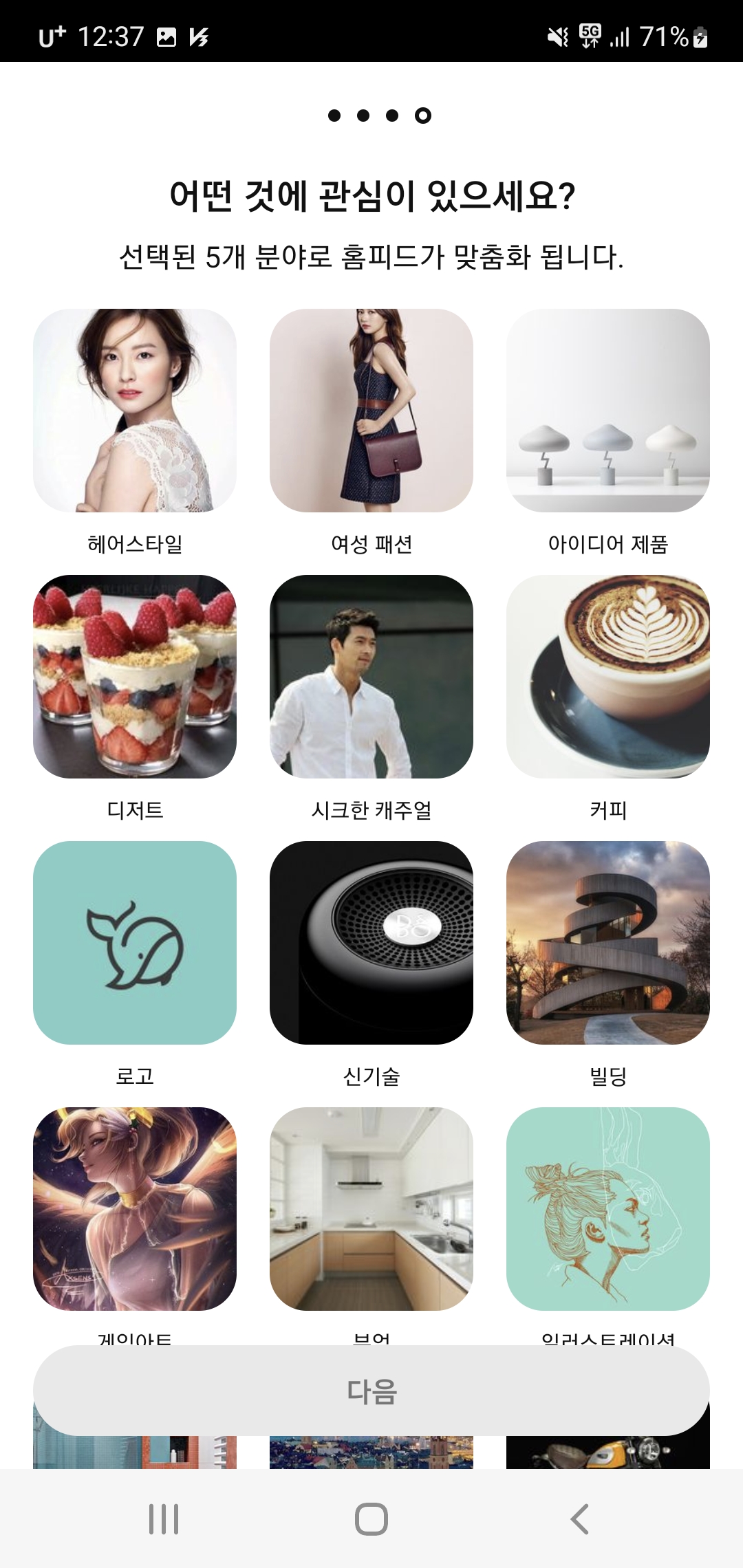743x1568 pixels.
Task: Select the 디저트 dessert tile
Action: tap(133, 677)
